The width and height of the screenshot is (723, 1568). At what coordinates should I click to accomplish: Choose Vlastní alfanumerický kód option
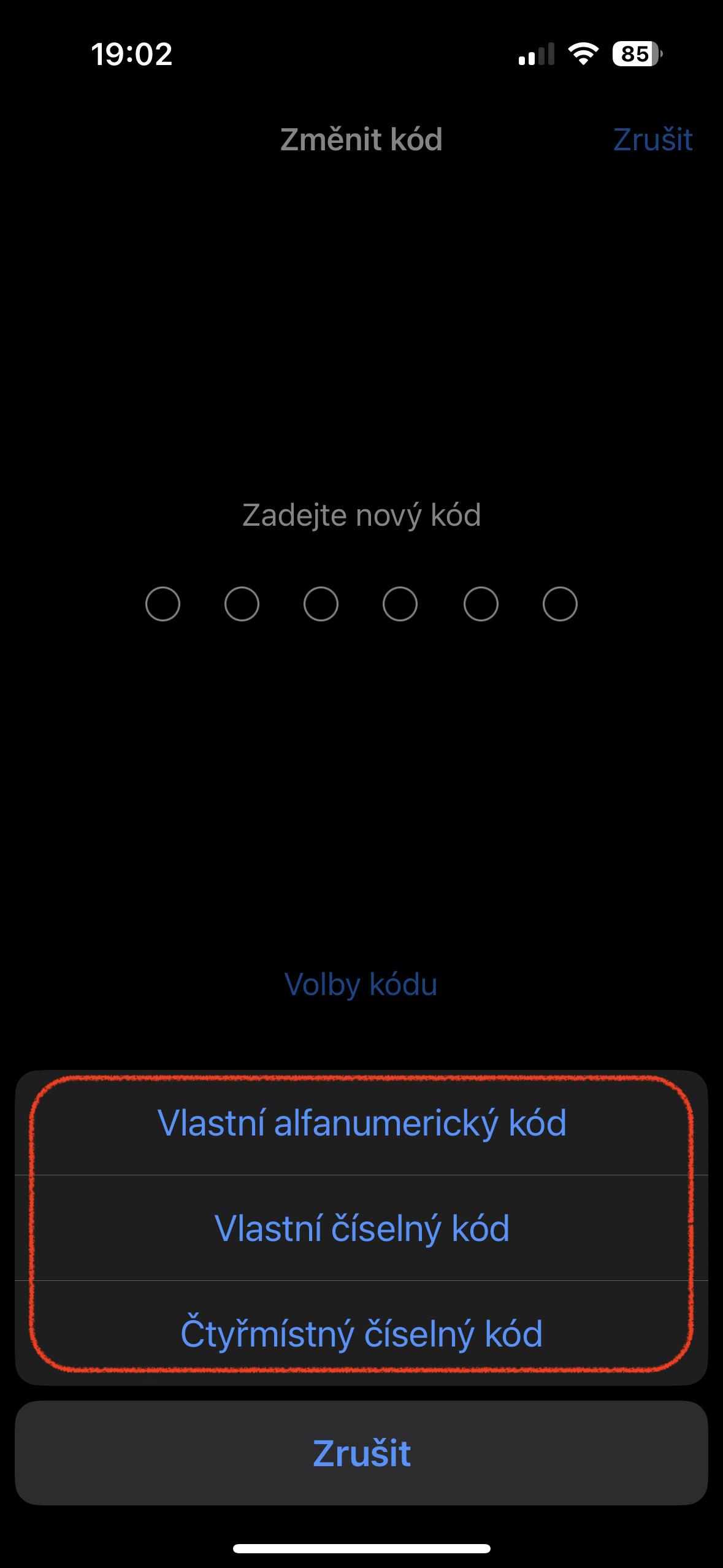point(361,1123)
